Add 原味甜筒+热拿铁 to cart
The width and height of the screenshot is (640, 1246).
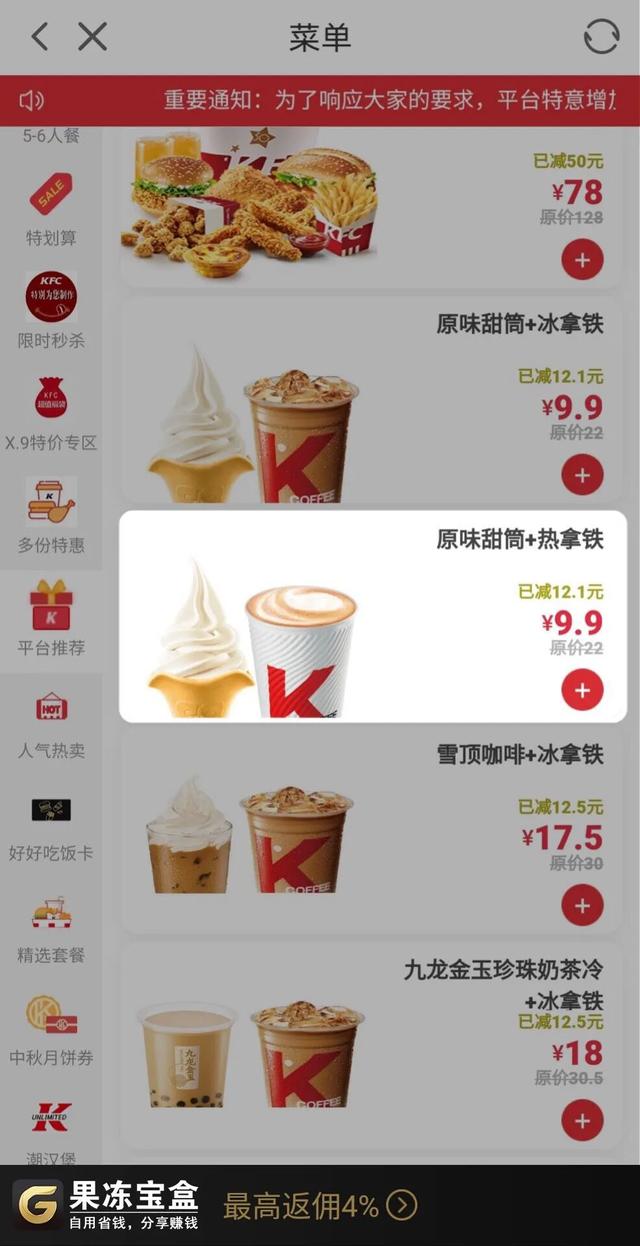[x=582, y=690]
